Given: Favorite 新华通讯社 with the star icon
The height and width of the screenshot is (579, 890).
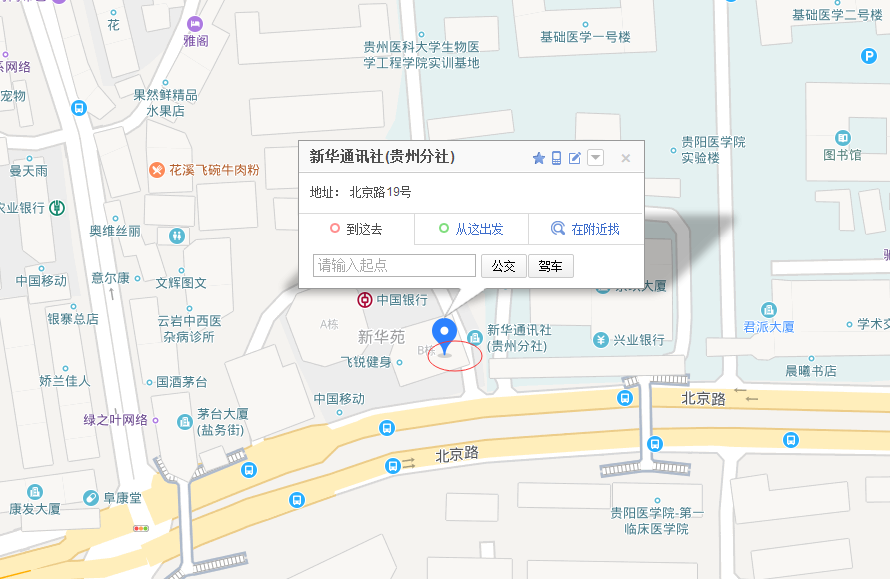Looking at the screenshot, I should pos(539,158).
